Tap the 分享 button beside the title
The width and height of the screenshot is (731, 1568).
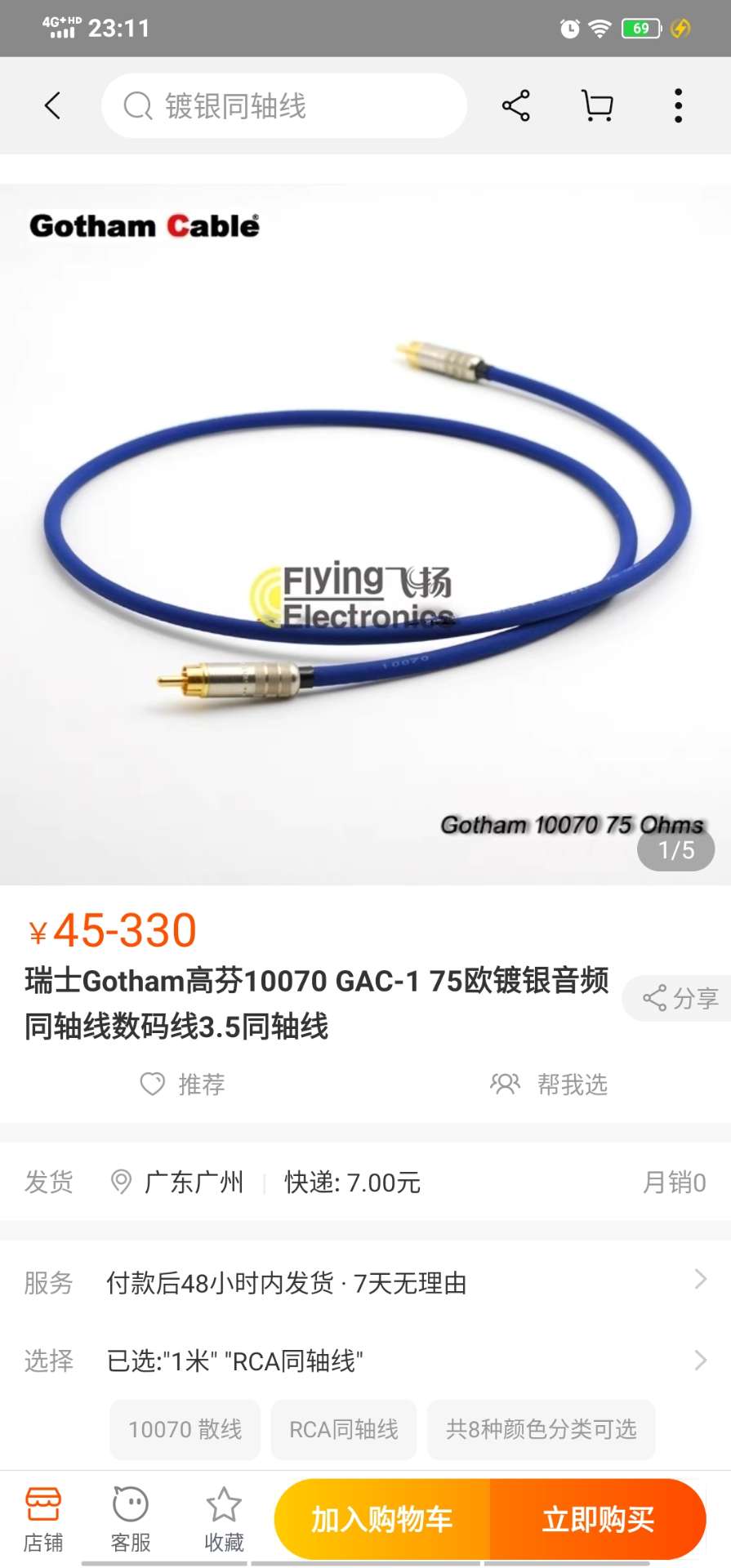680,998
